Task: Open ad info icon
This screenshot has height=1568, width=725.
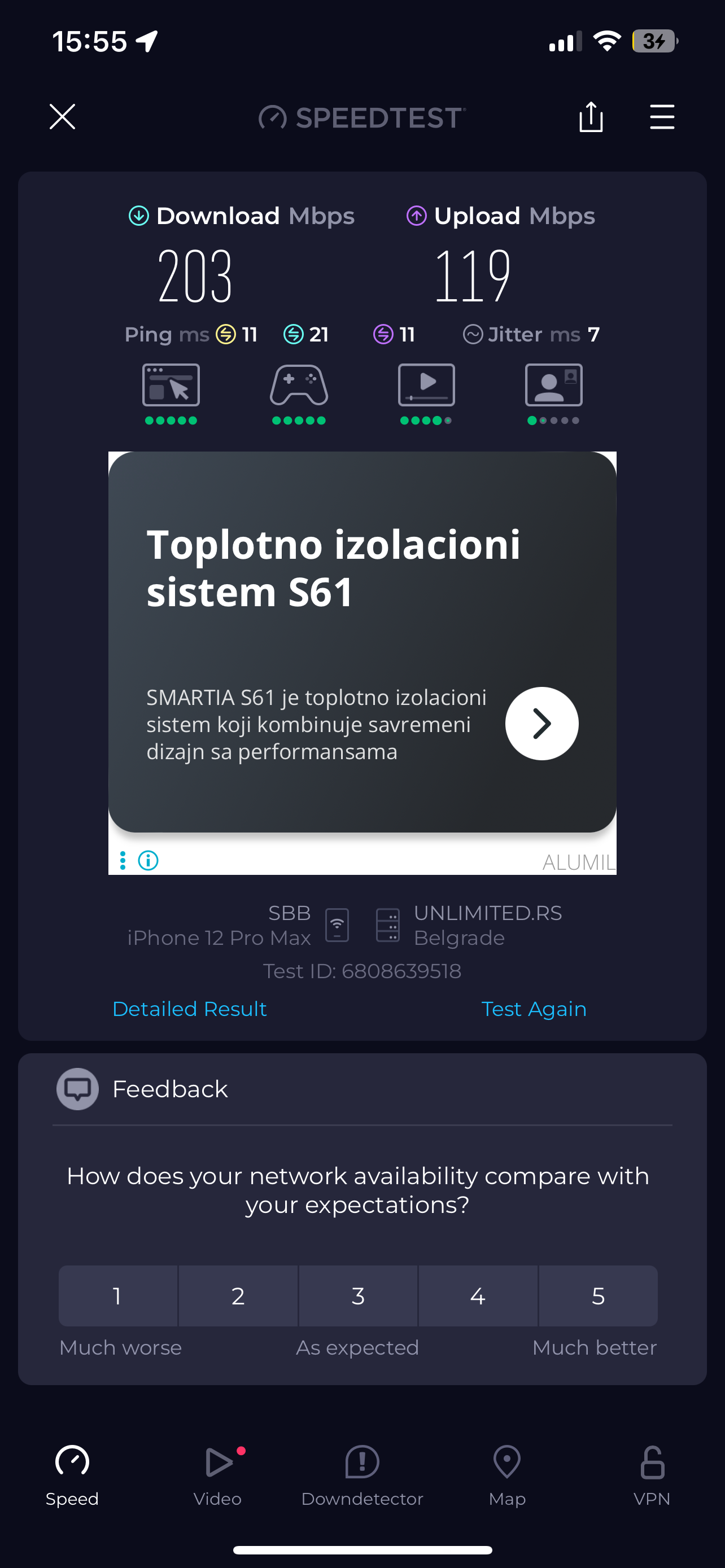Action: pos(149,860)
